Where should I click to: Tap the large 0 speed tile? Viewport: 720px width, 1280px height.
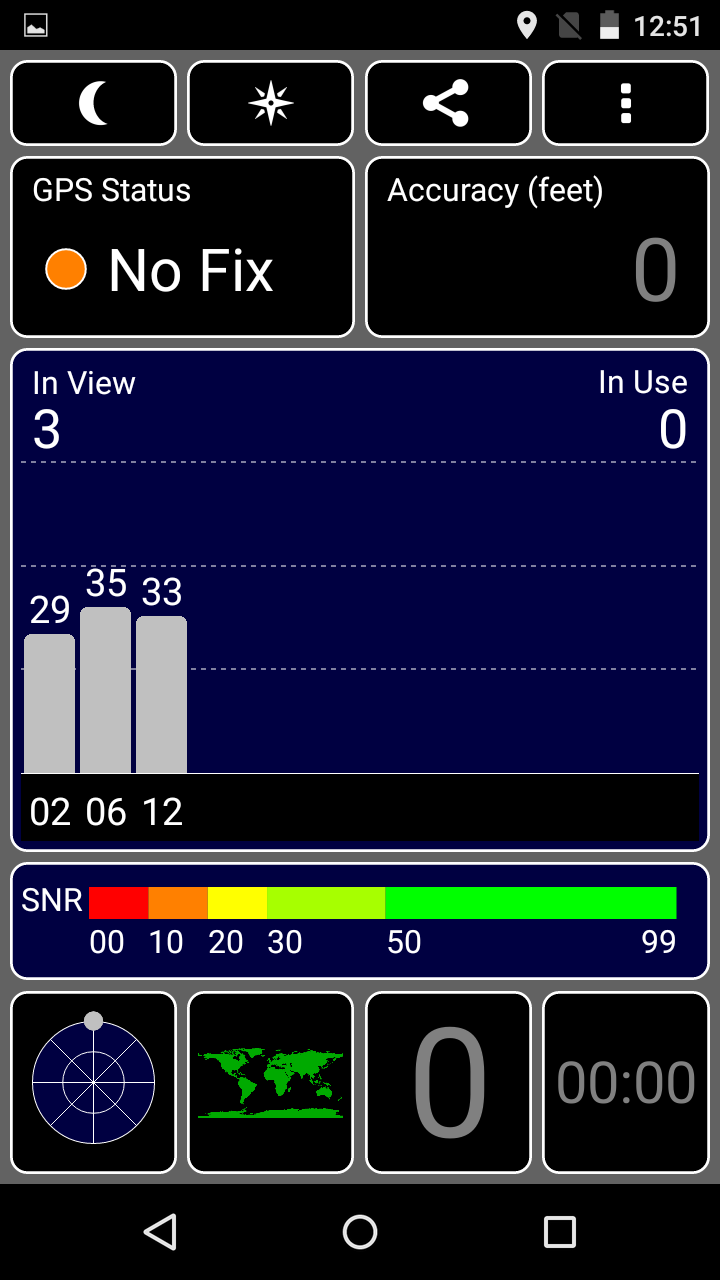(x=448, y=1082)
